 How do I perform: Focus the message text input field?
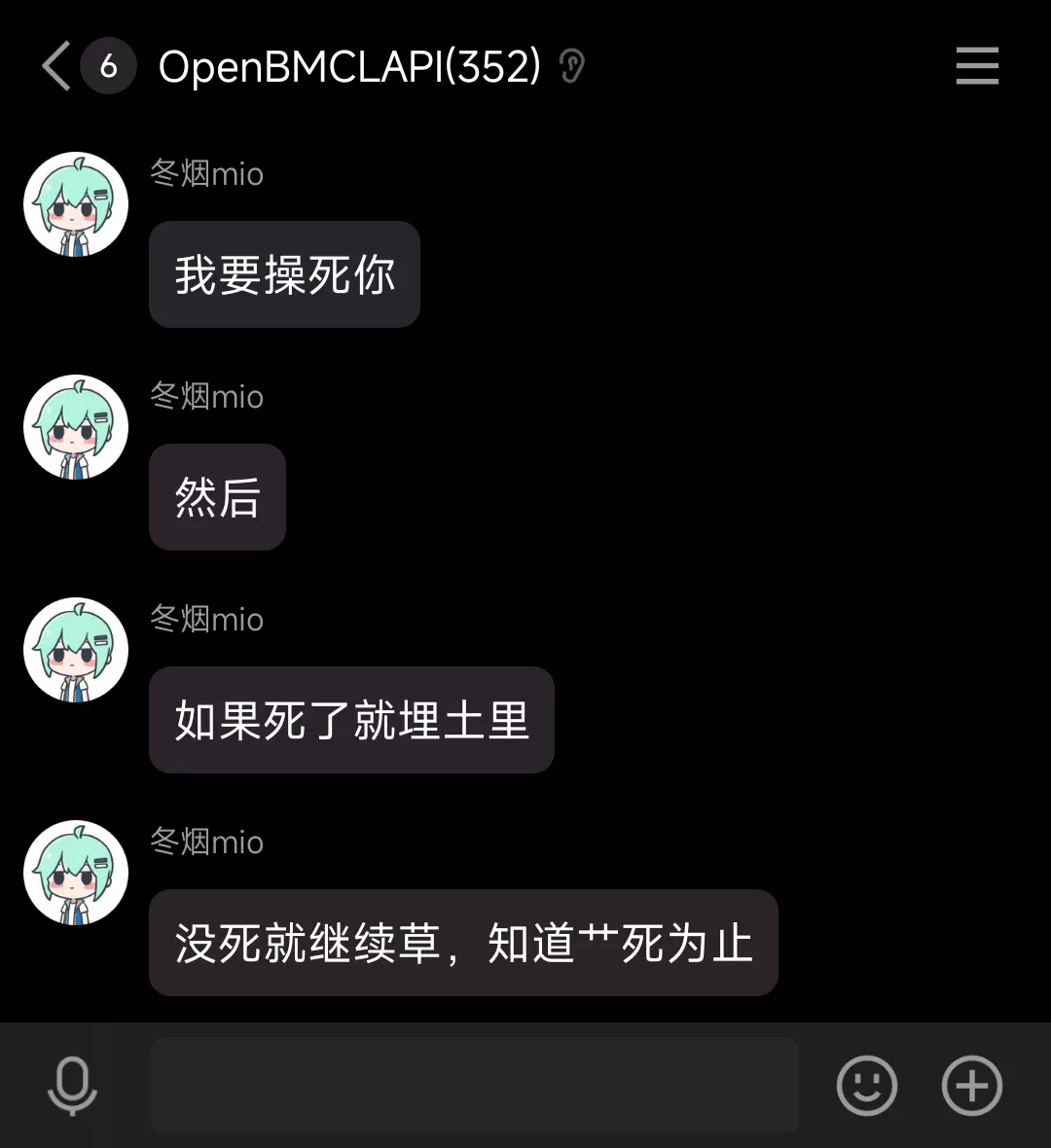click(474, 1085)
